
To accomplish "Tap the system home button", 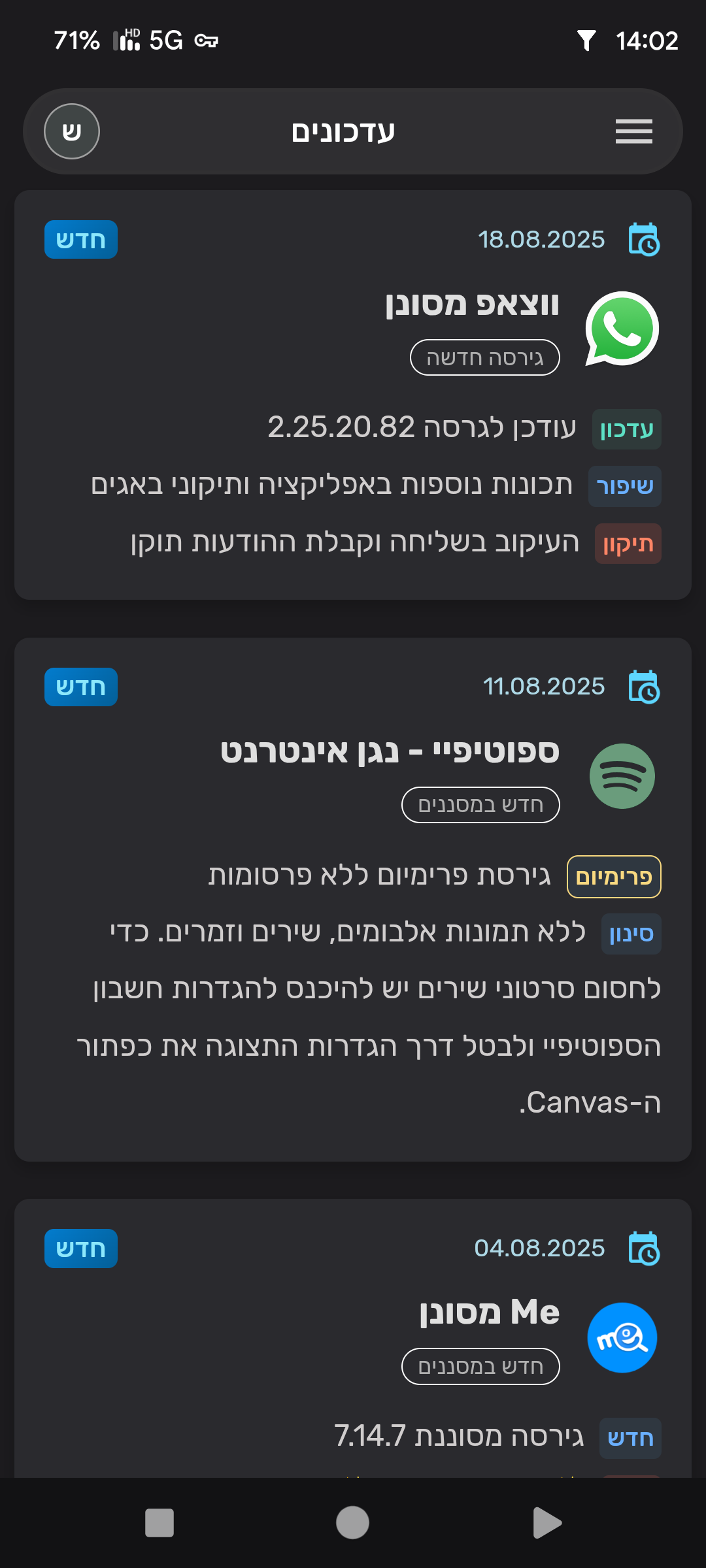I will [352, 1522].
